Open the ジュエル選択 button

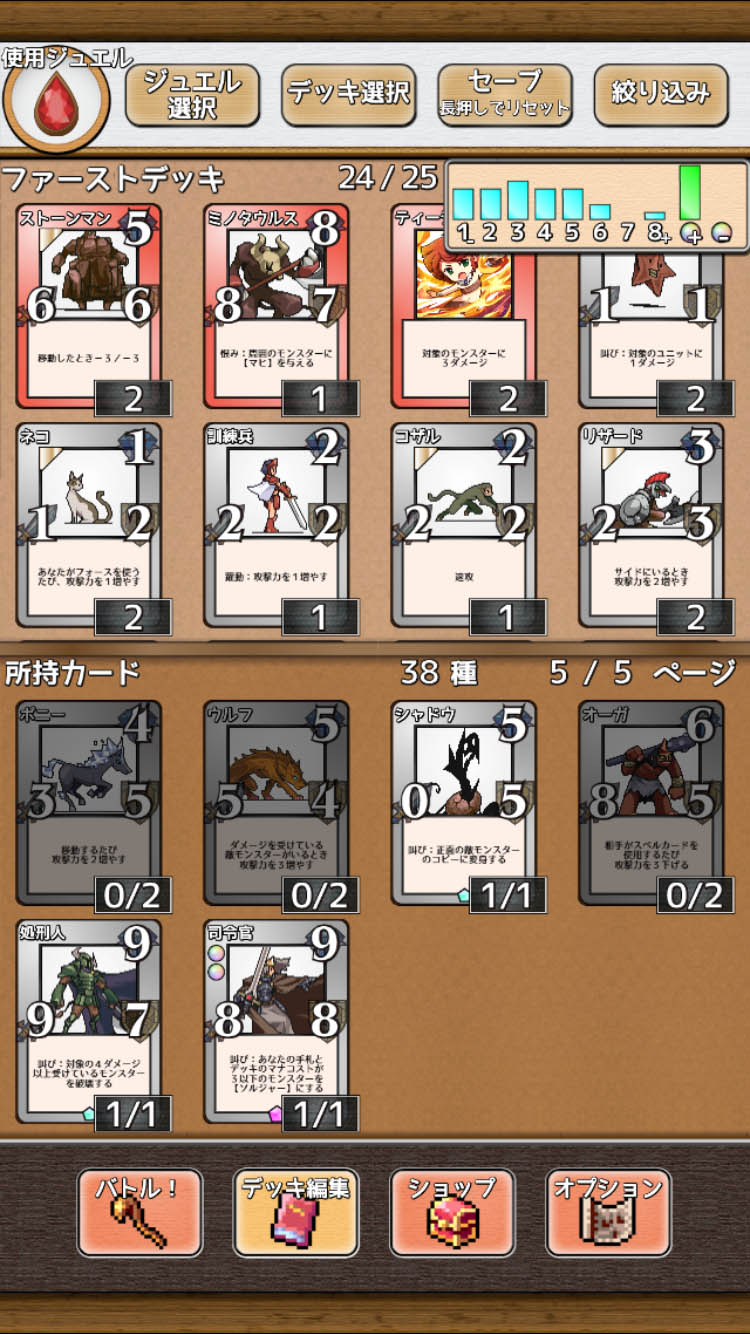[x=192, y=95]
